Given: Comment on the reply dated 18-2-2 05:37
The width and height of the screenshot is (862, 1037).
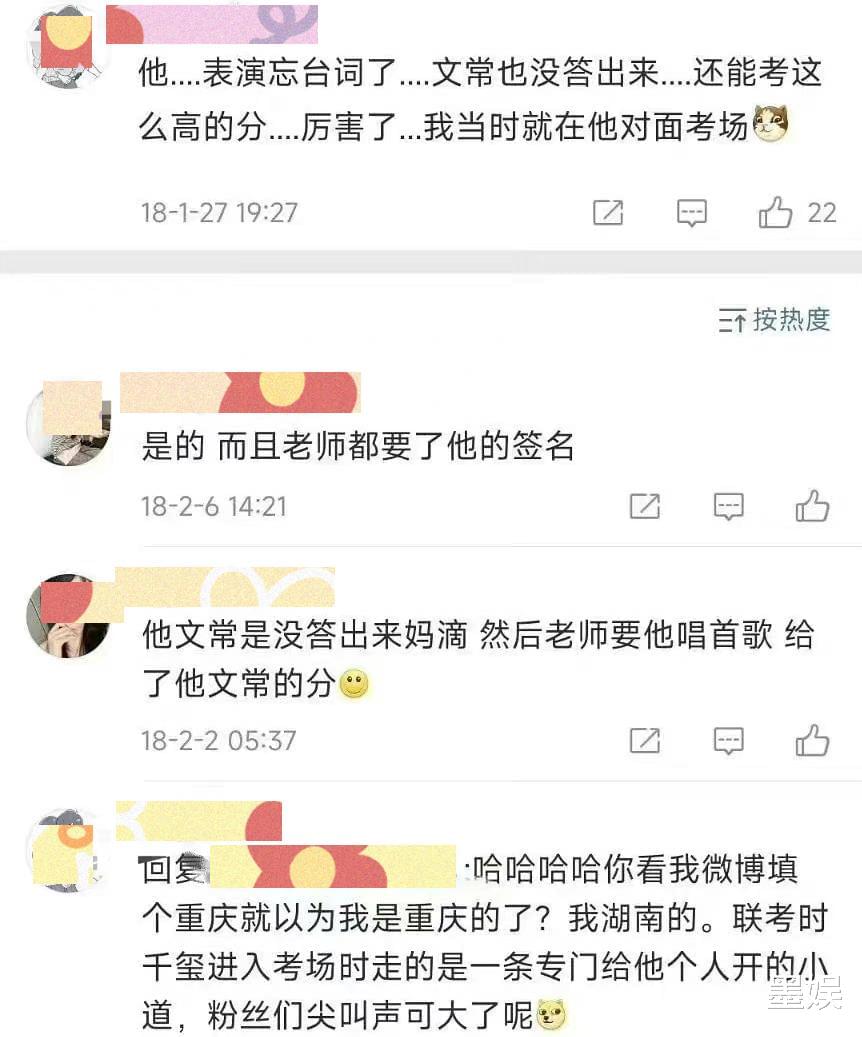Looking at the screenshot, I should (x=729, y=741).
